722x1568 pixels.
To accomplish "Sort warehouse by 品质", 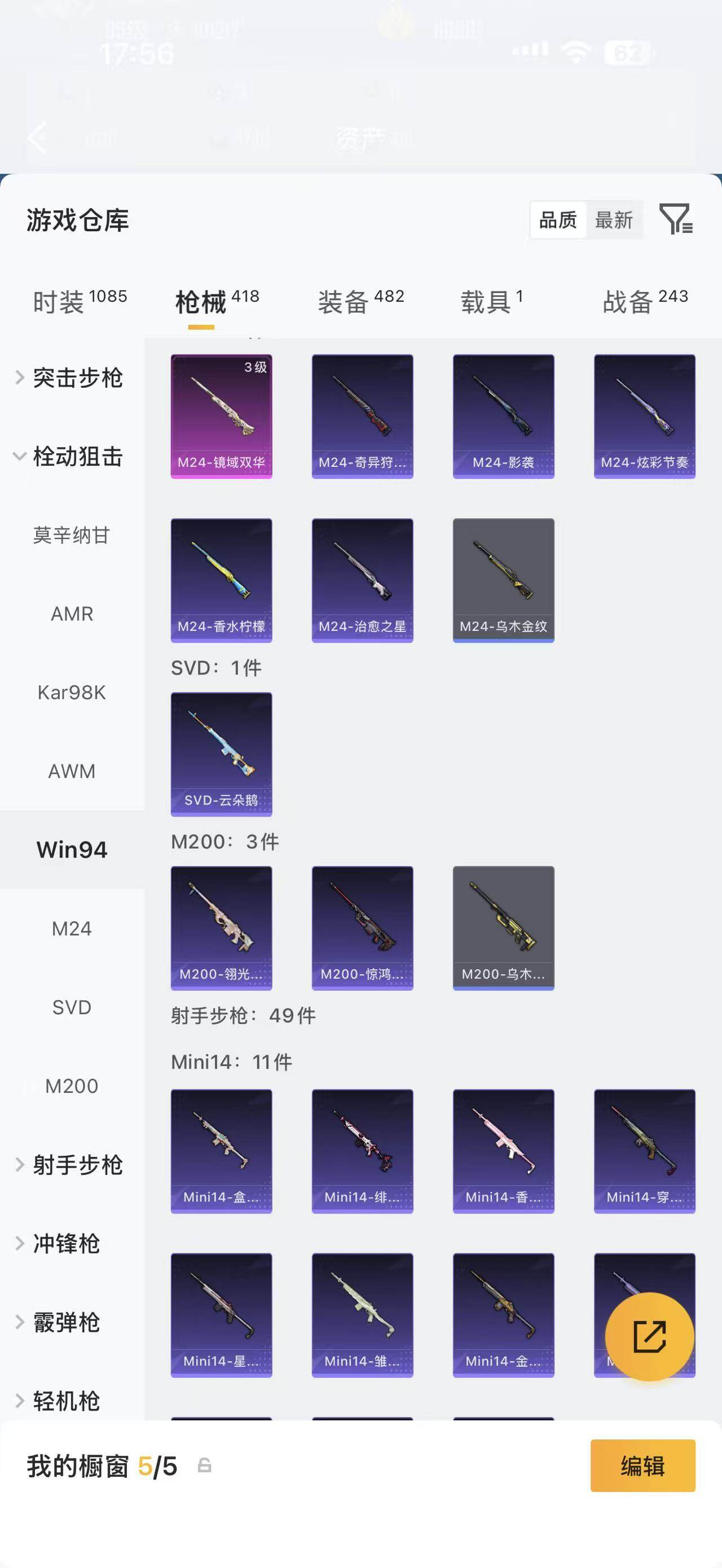I will pos(558,220).
